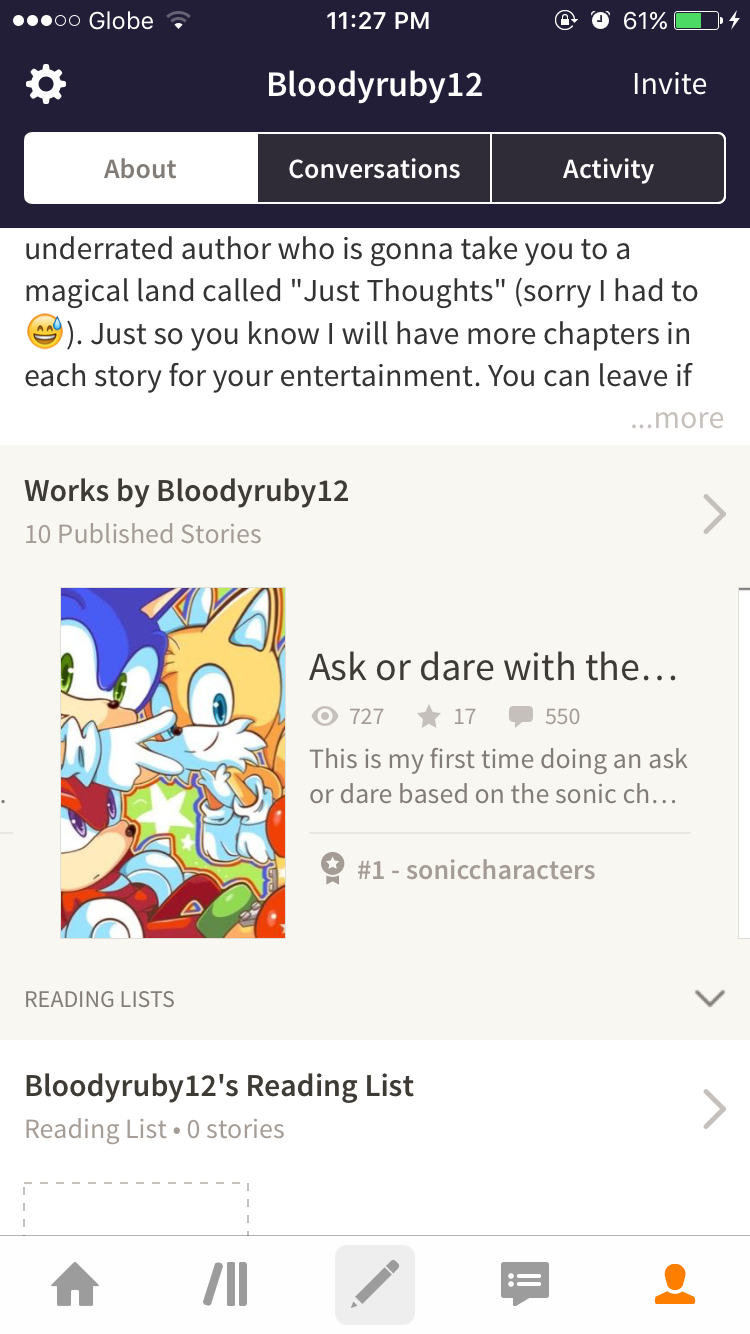Expand the bio with ...more
Image resolution: width=750 pixels, height=1334 pixels.
click(x=677, y=418)
